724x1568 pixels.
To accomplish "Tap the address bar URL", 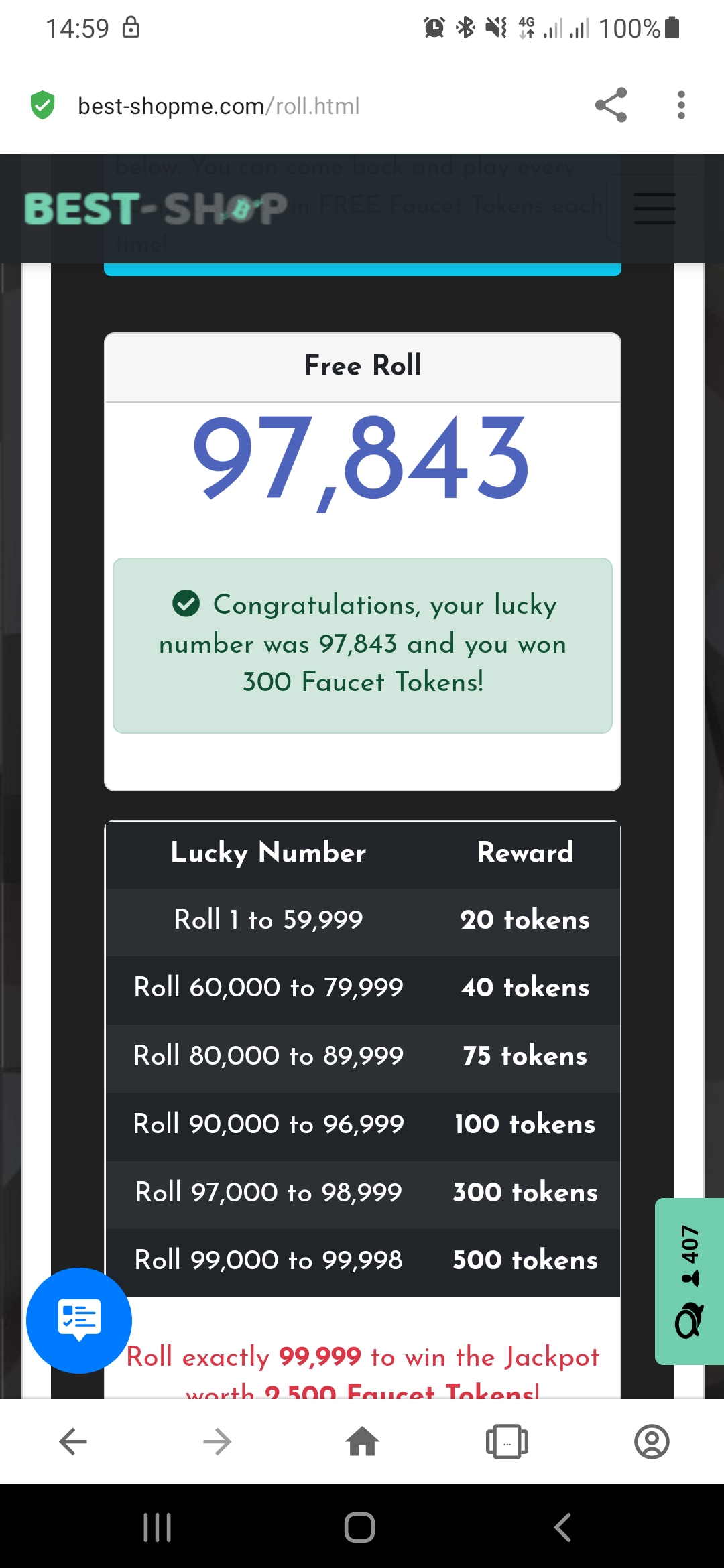I will click(x=219, y=106).
